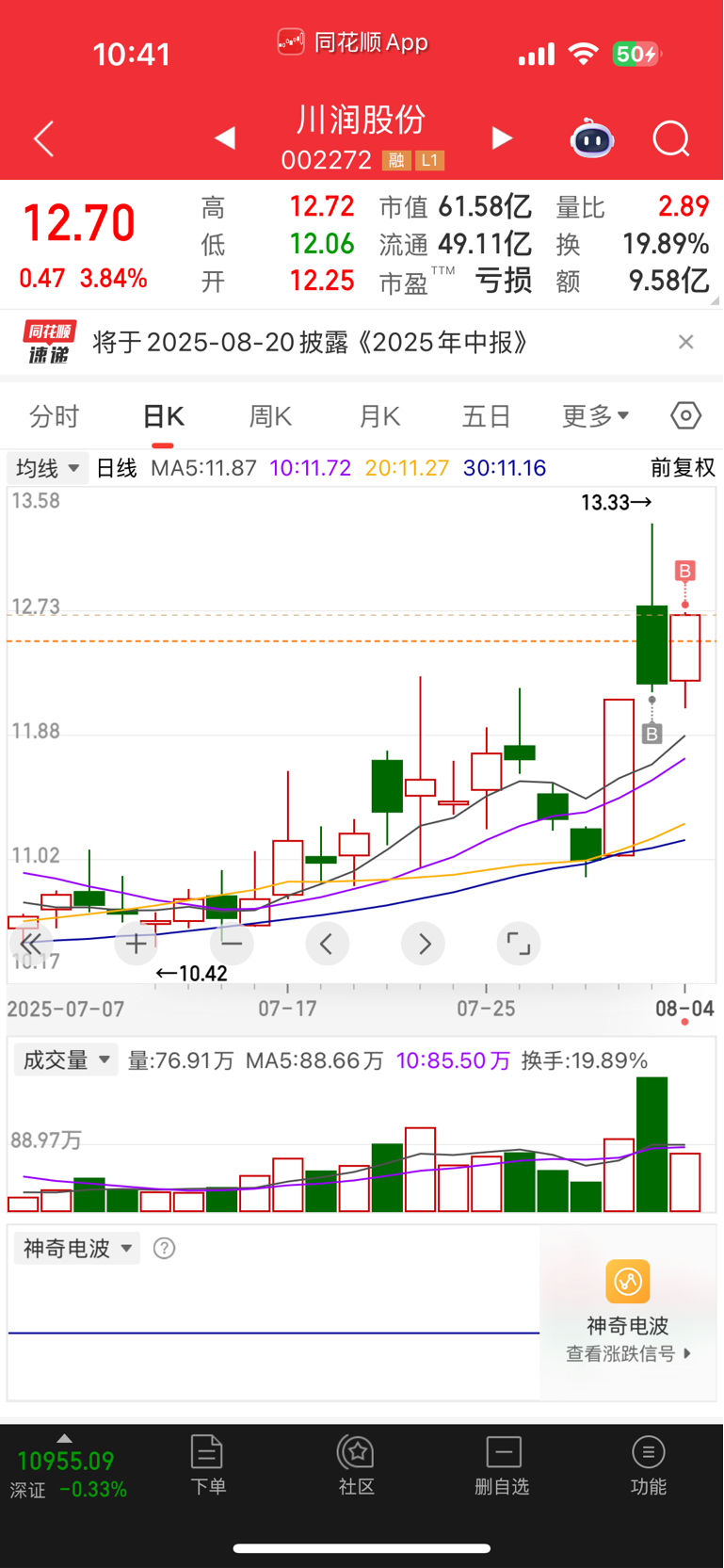Change the 前复权 adjustment setting

pos(683,468)
